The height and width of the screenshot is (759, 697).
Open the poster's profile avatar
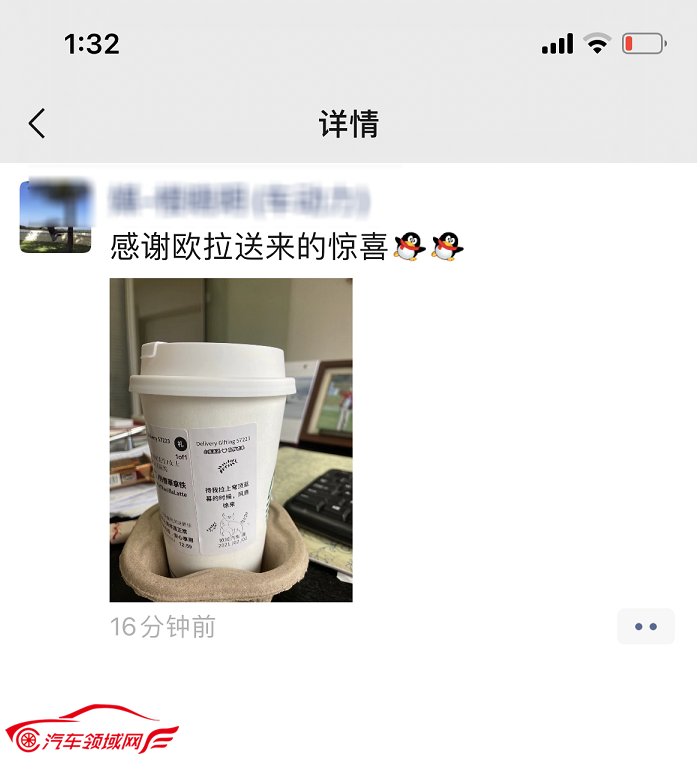tap(56, 217)
